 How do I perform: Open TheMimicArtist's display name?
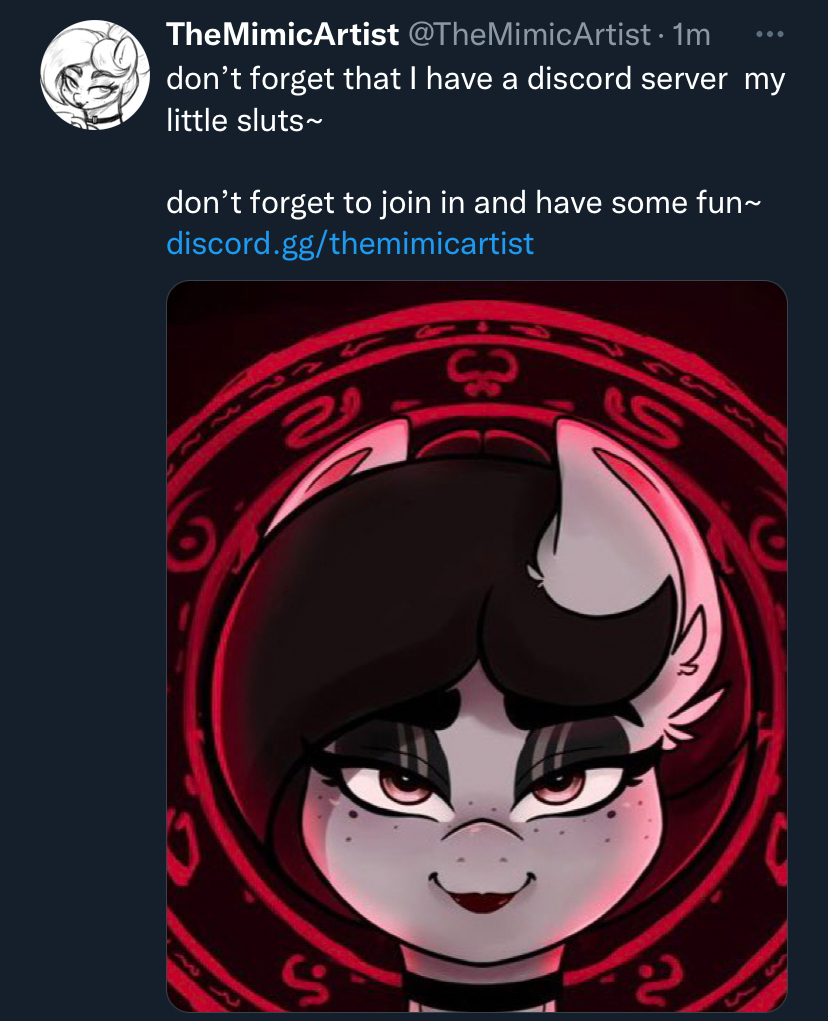pyautogui.click(x=282, y=36)
